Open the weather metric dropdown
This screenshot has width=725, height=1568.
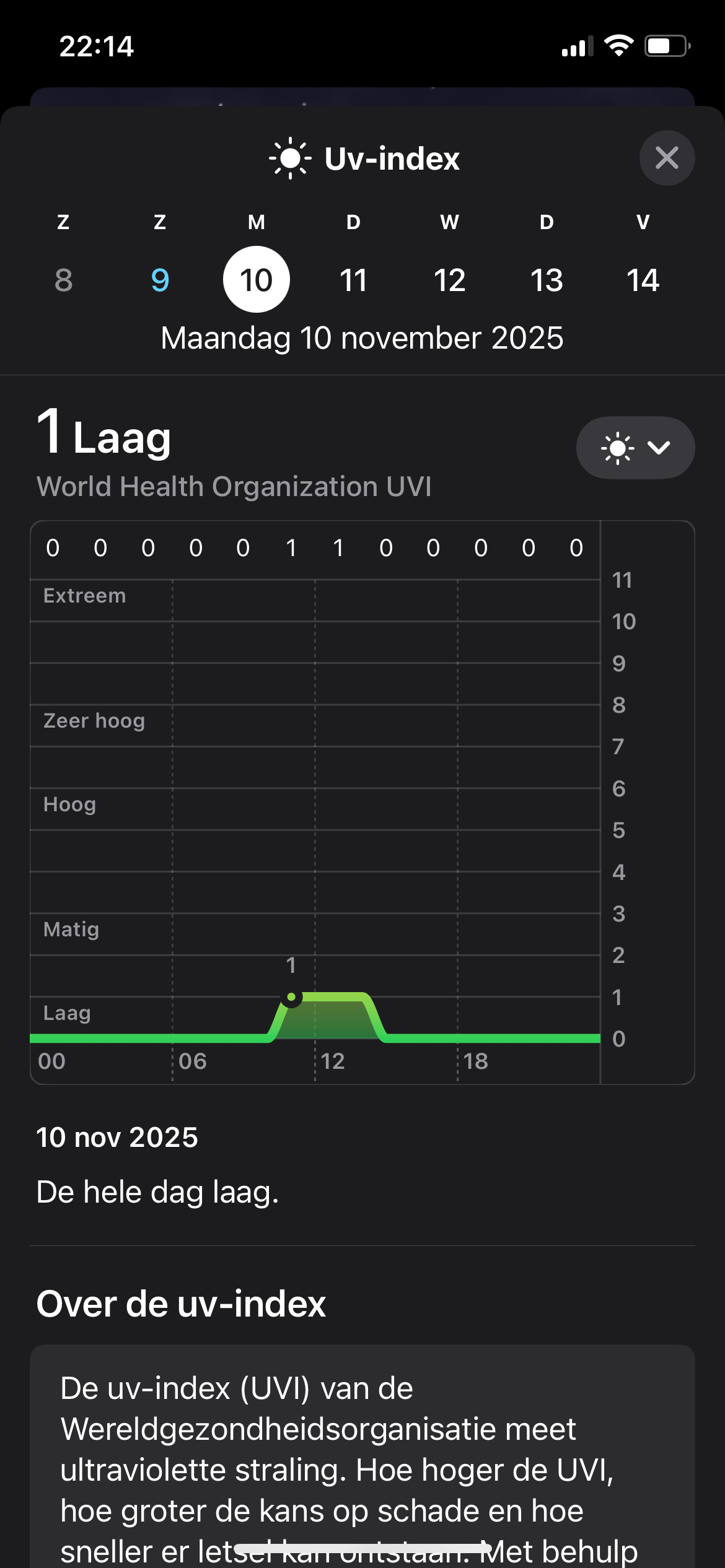coord(635,448)
